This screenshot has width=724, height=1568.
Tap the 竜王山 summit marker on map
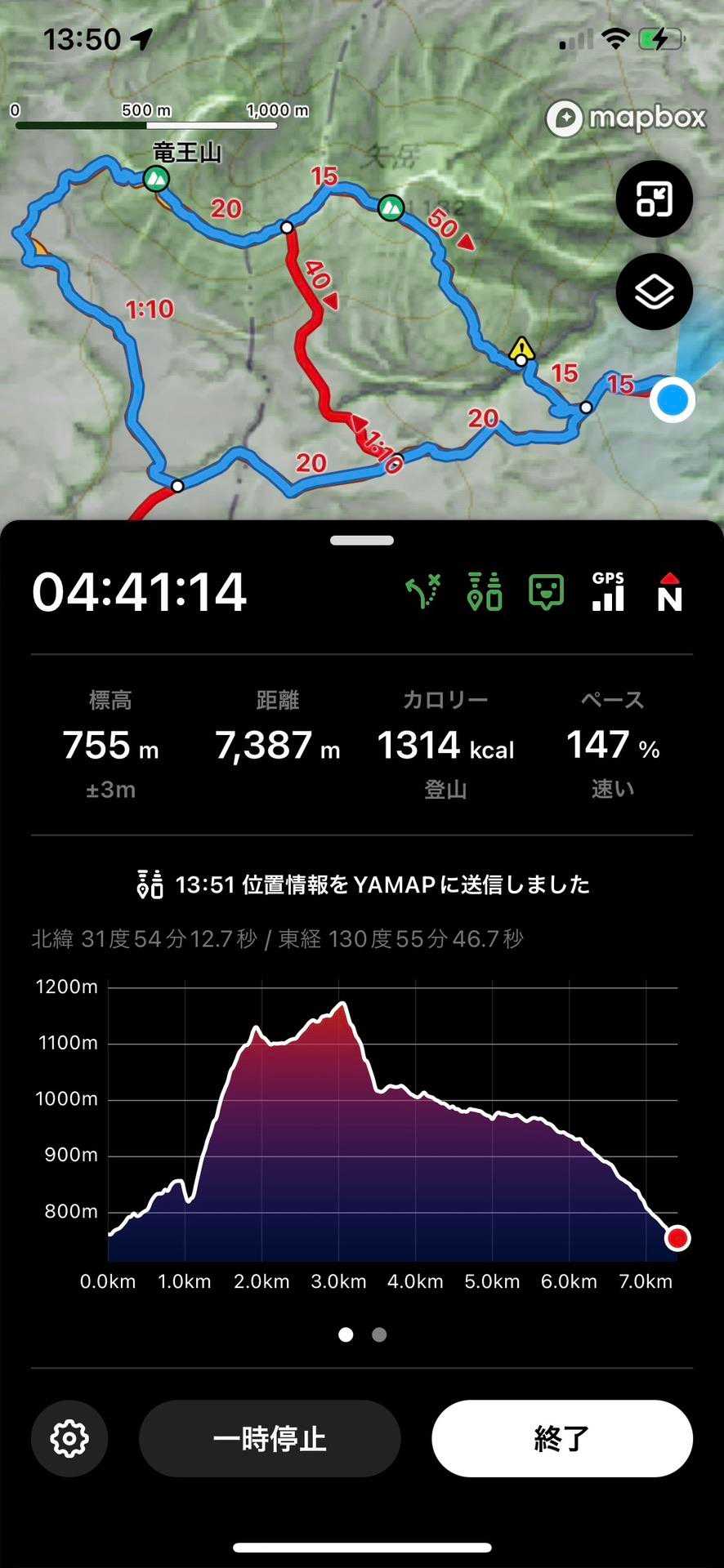[156, 179]
